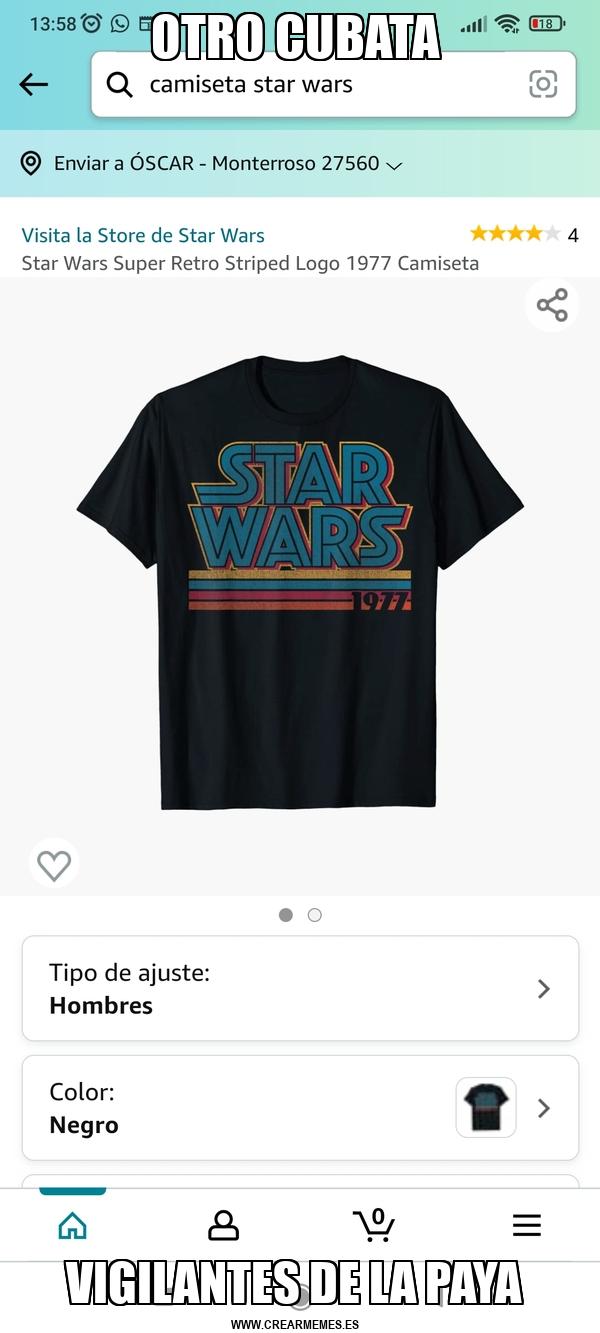This screenshot has height=1333, width=600.
Task: Visit the Star Wars Store link
Action: (143, 236)
